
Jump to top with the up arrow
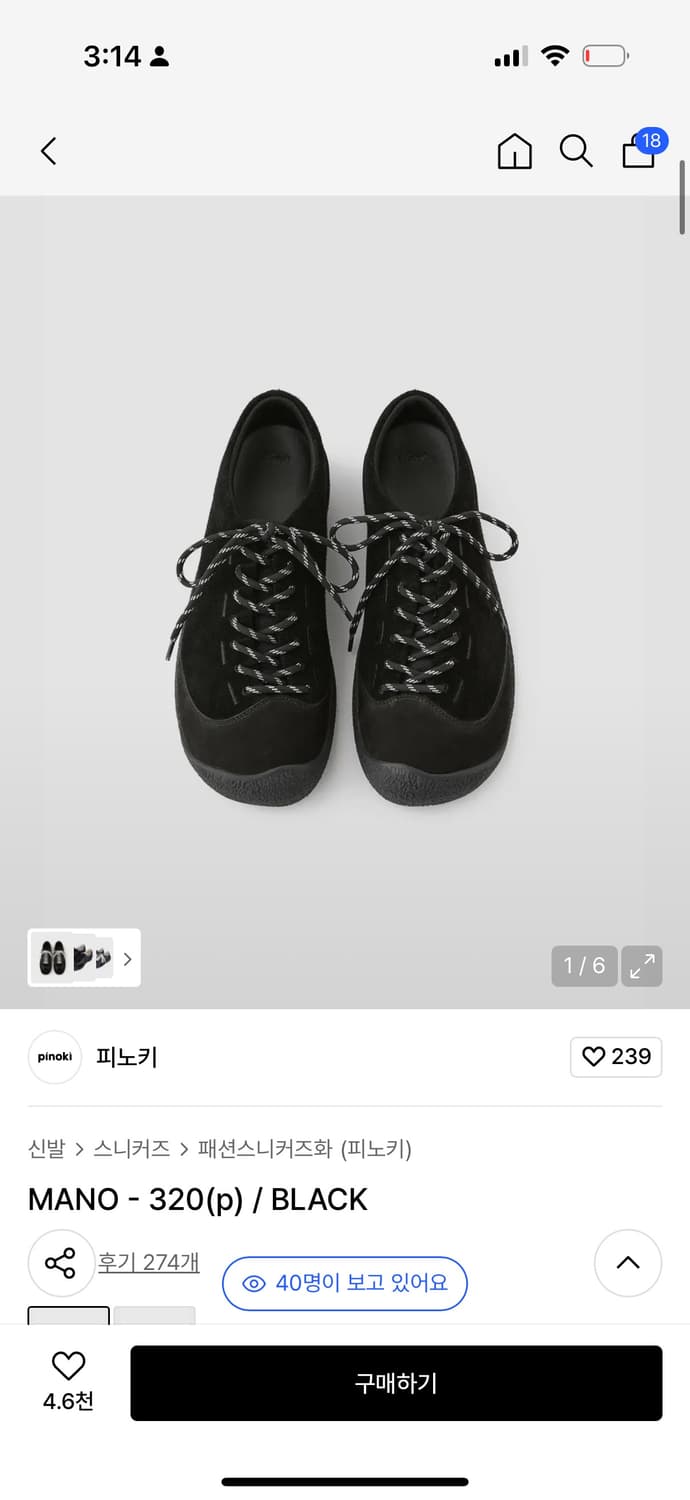628,1263
